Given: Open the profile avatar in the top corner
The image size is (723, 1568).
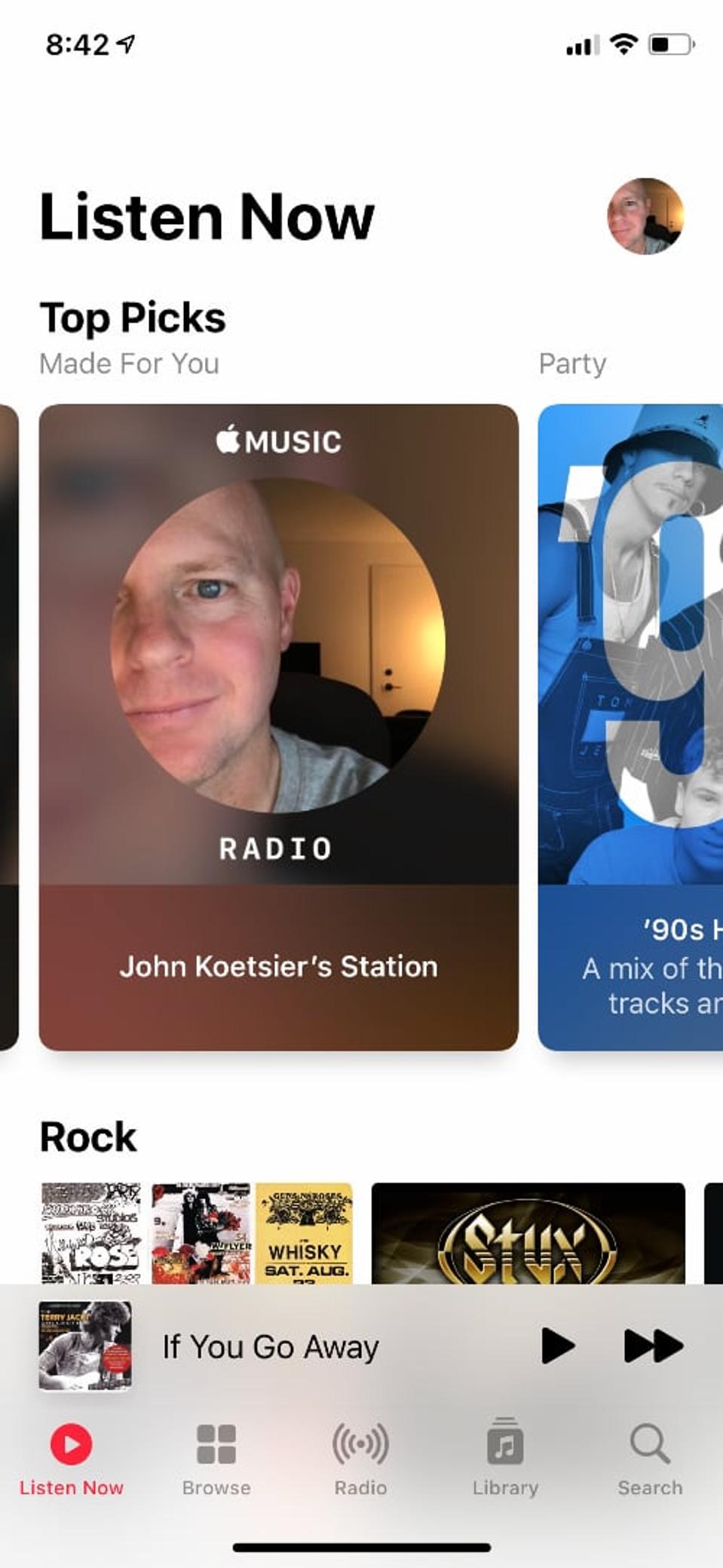Looking at the screenshot, I should tap(647, 216).
